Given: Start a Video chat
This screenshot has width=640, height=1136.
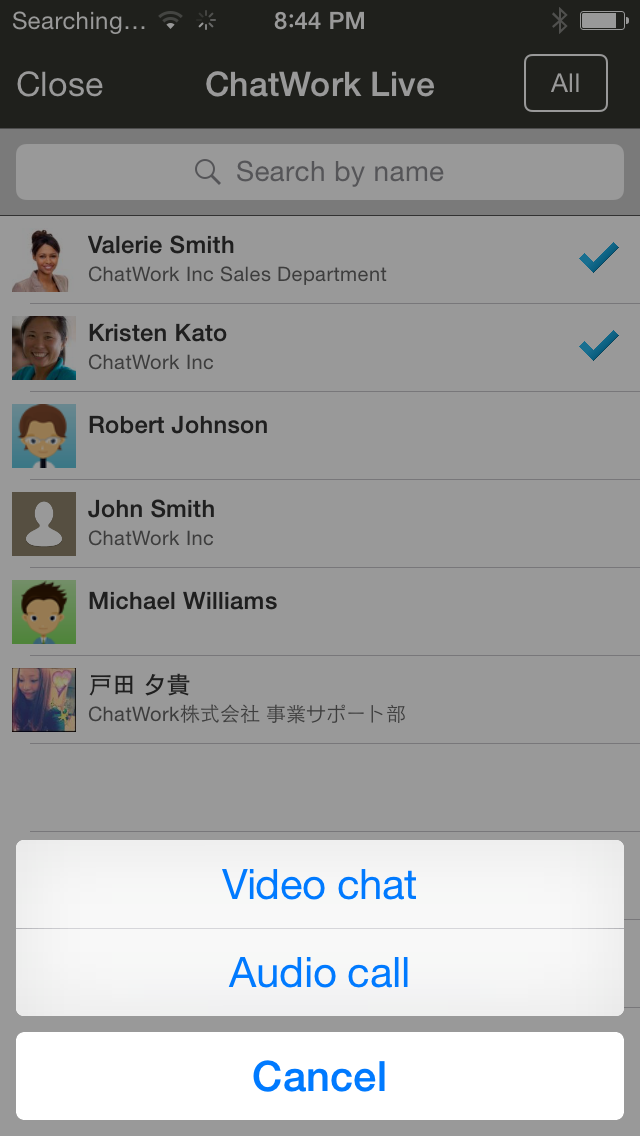Looking at the screenshot, I should pos(320,885).
